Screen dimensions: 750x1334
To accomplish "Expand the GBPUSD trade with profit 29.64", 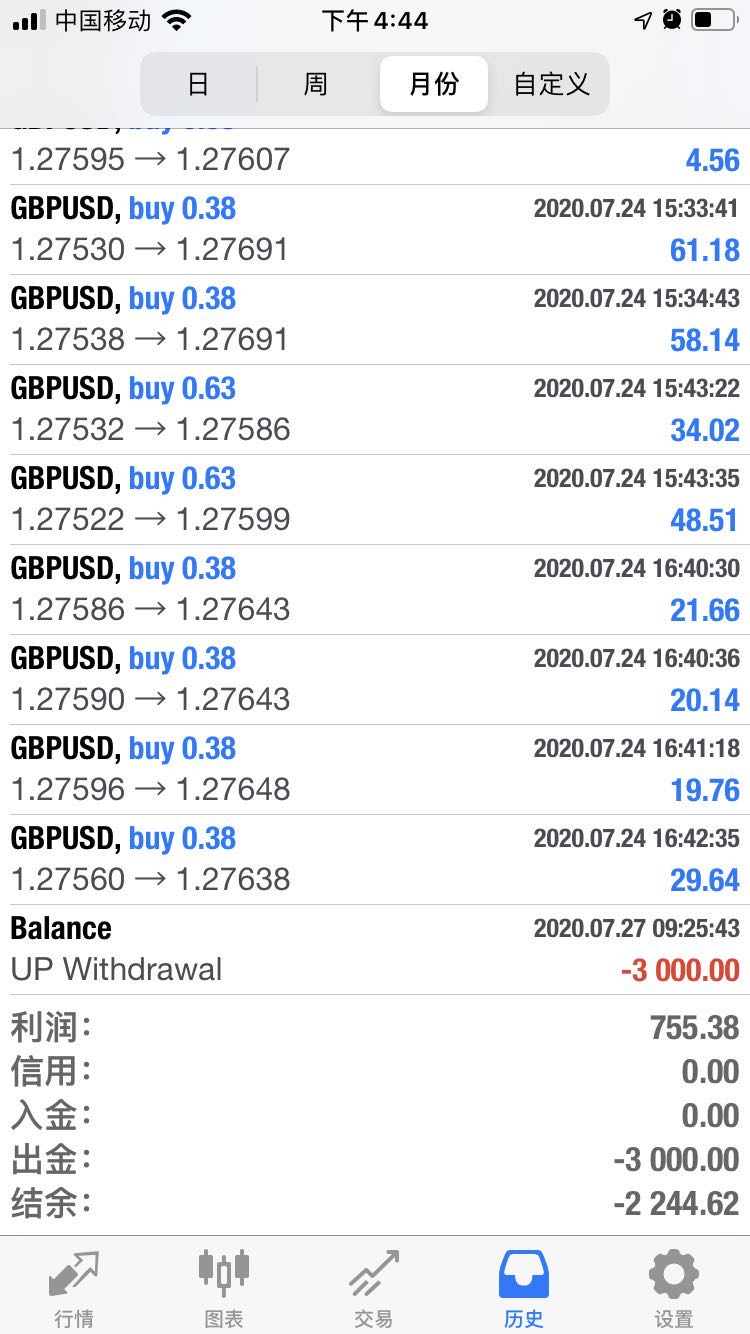I will 375,860.
